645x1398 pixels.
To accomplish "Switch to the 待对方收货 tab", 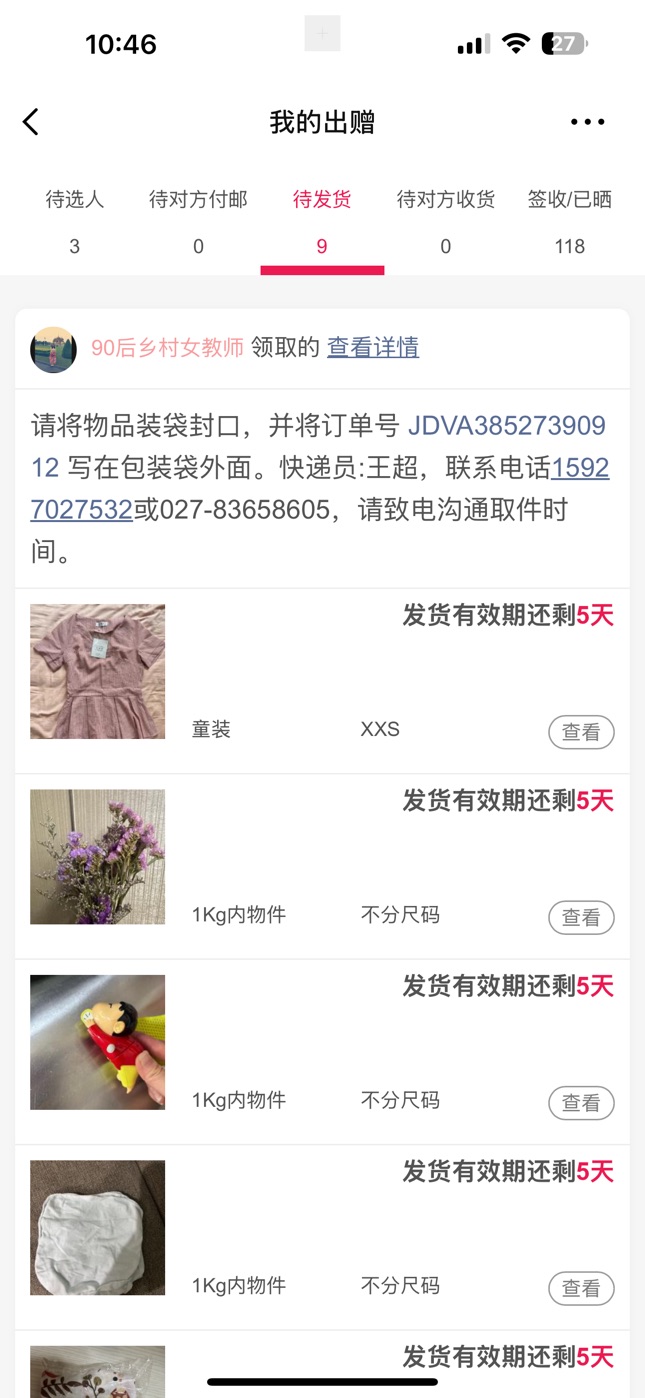I will coord(446,221).
